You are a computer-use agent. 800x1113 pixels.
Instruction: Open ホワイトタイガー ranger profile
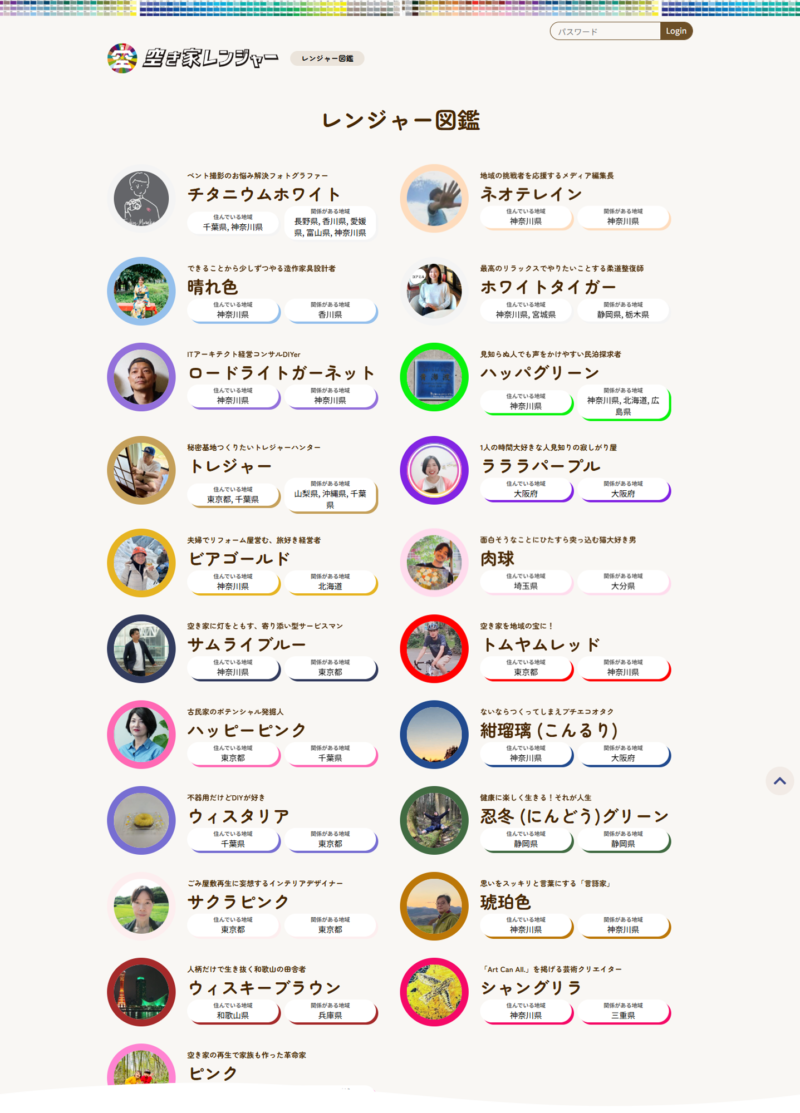548,287
